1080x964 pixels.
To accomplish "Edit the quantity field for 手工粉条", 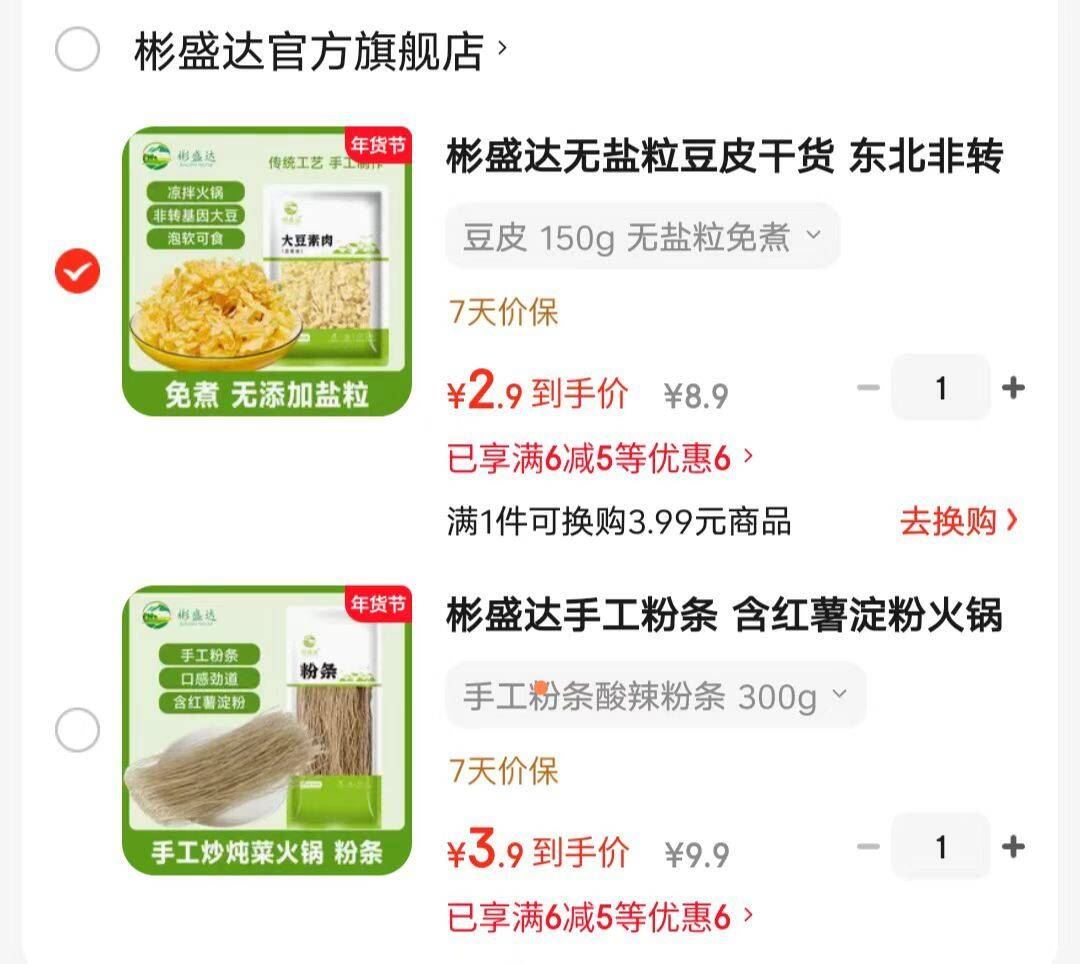I will [940, 847].
